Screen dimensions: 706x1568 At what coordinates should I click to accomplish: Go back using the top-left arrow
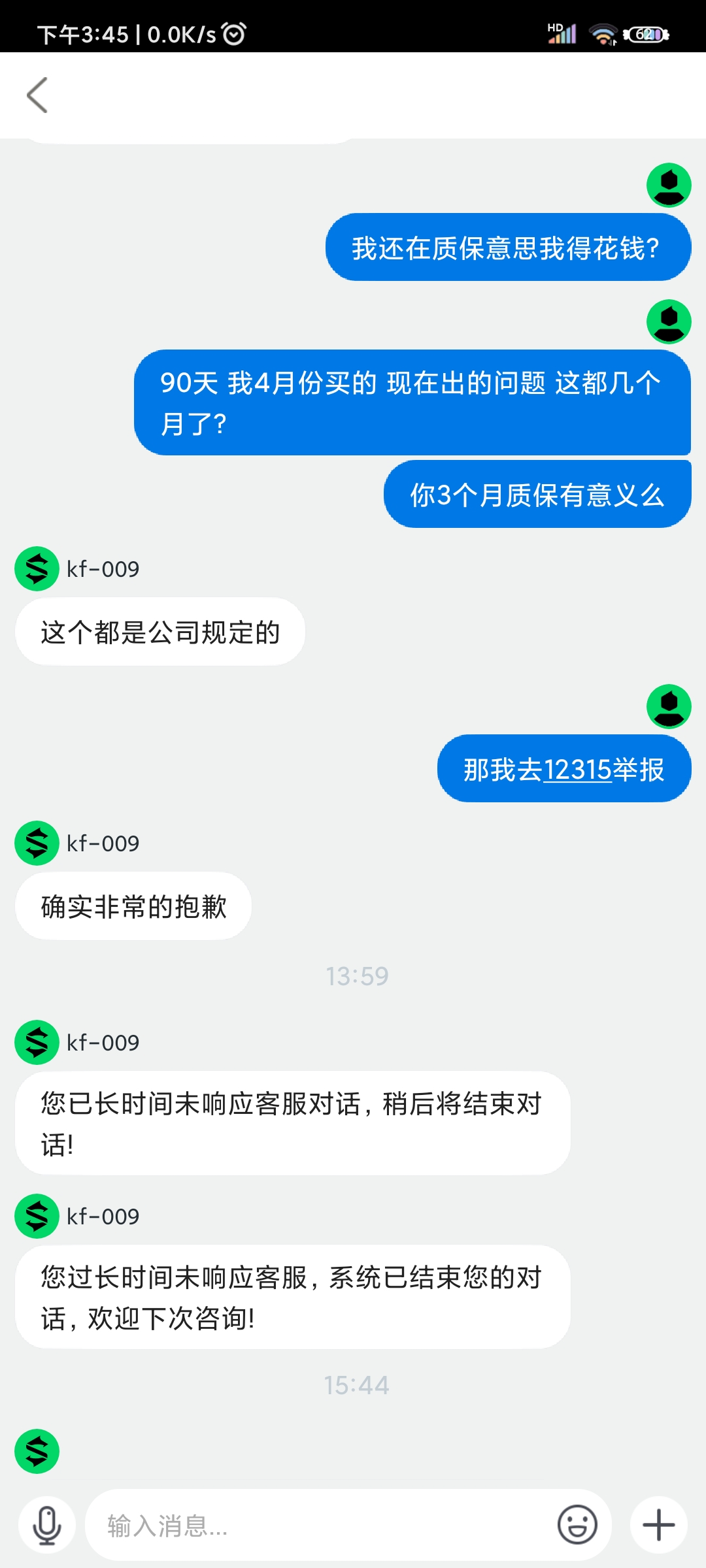pos(37,95)
